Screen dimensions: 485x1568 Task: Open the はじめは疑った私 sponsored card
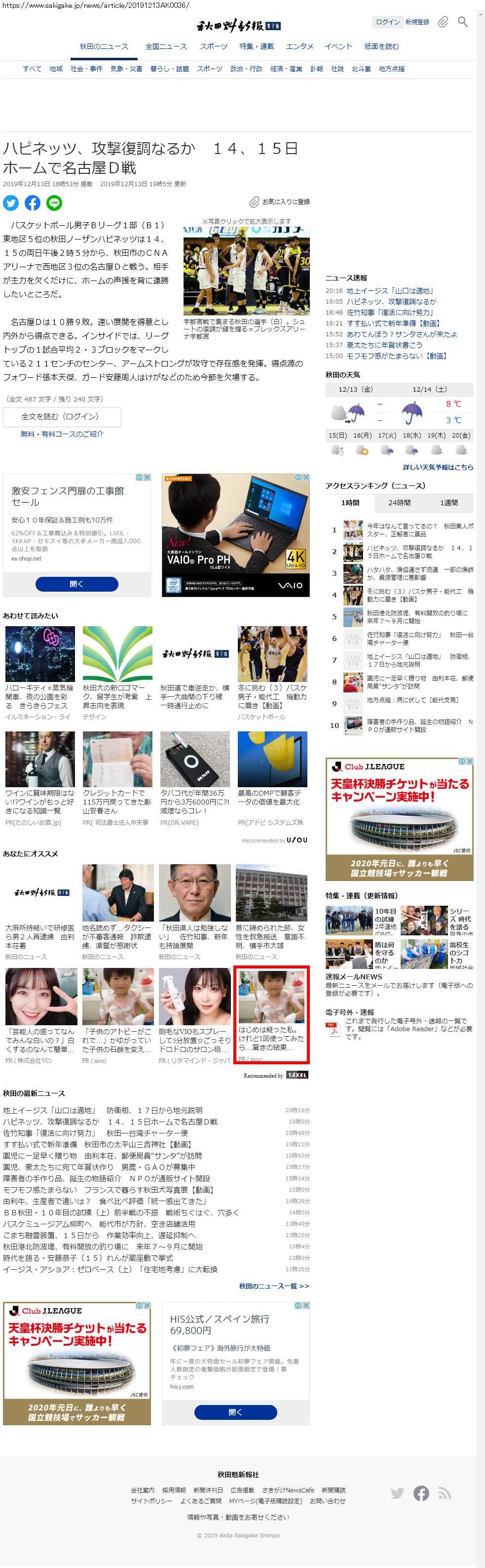pos(271,1013)
